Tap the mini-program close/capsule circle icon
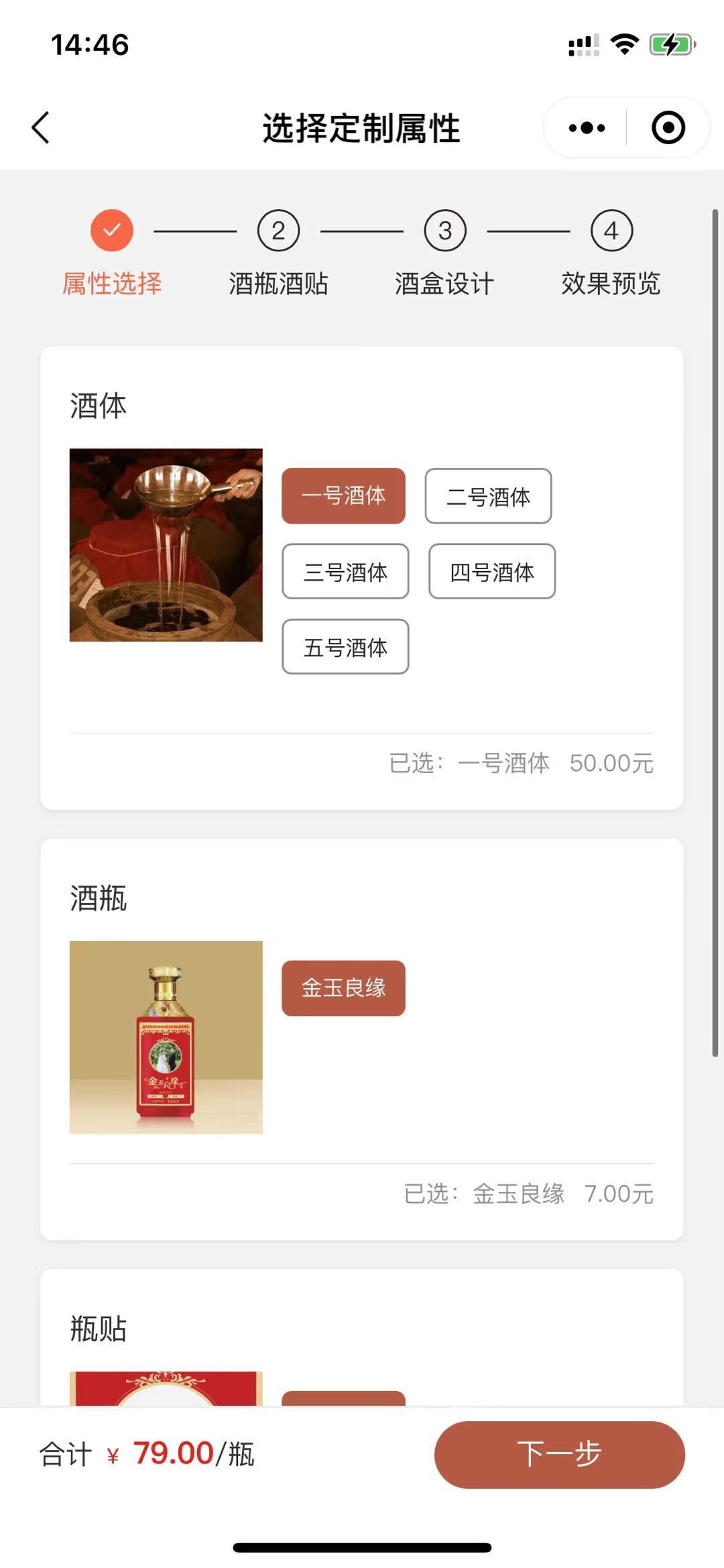This screenshot has height=1568, width=724. pyautogui.click(x=668, y=127)
